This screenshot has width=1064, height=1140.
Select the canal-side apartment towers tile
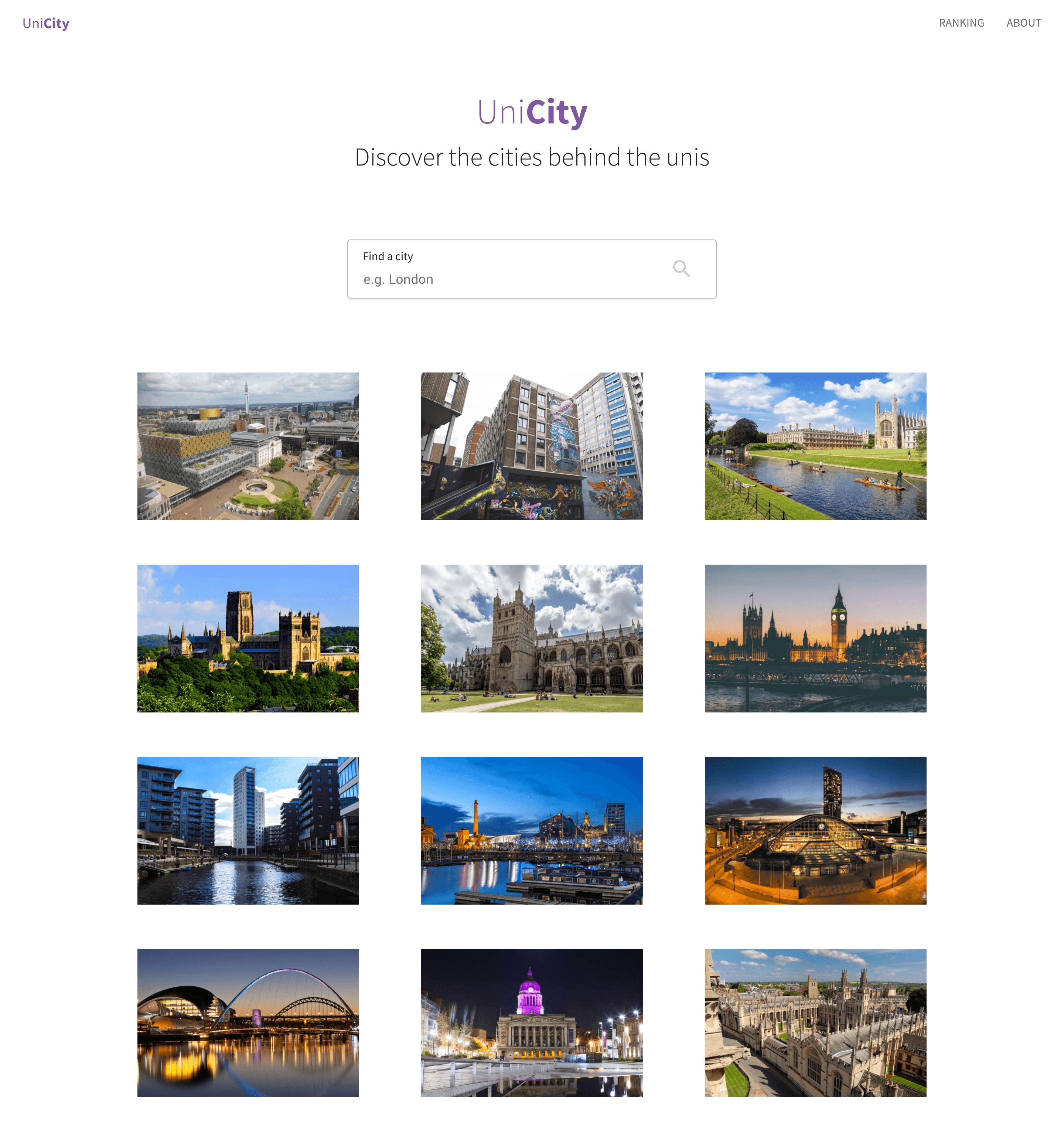click(248, 830)
